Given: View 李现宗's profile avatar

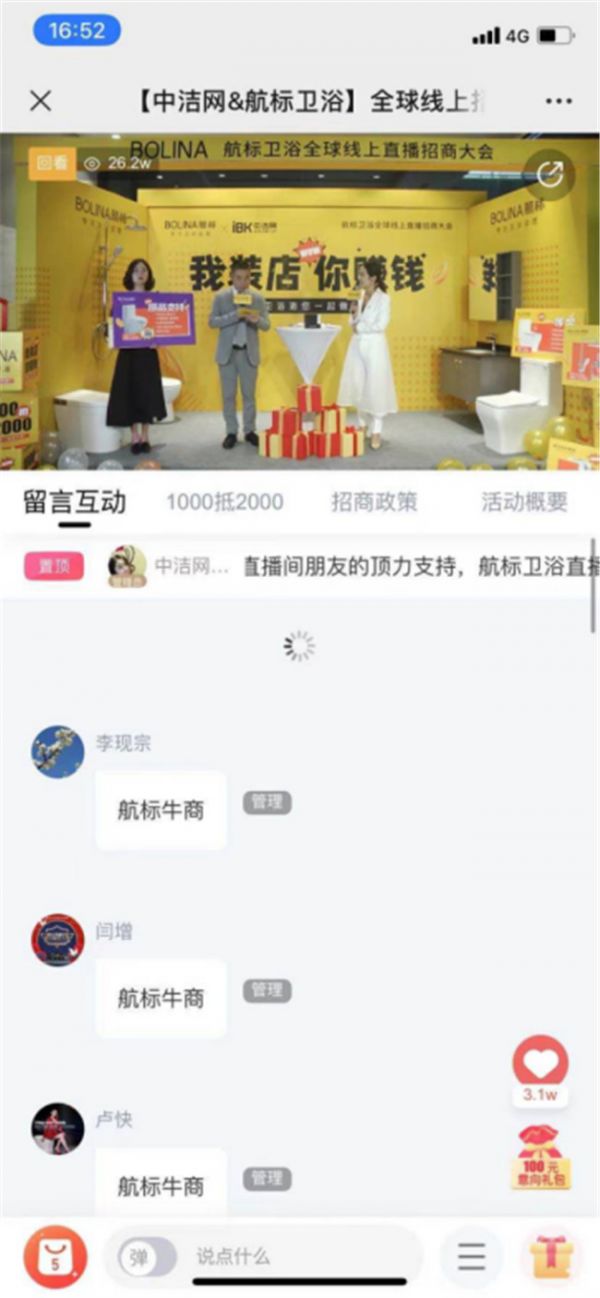Looking at the screenshot, I should 58,752.
